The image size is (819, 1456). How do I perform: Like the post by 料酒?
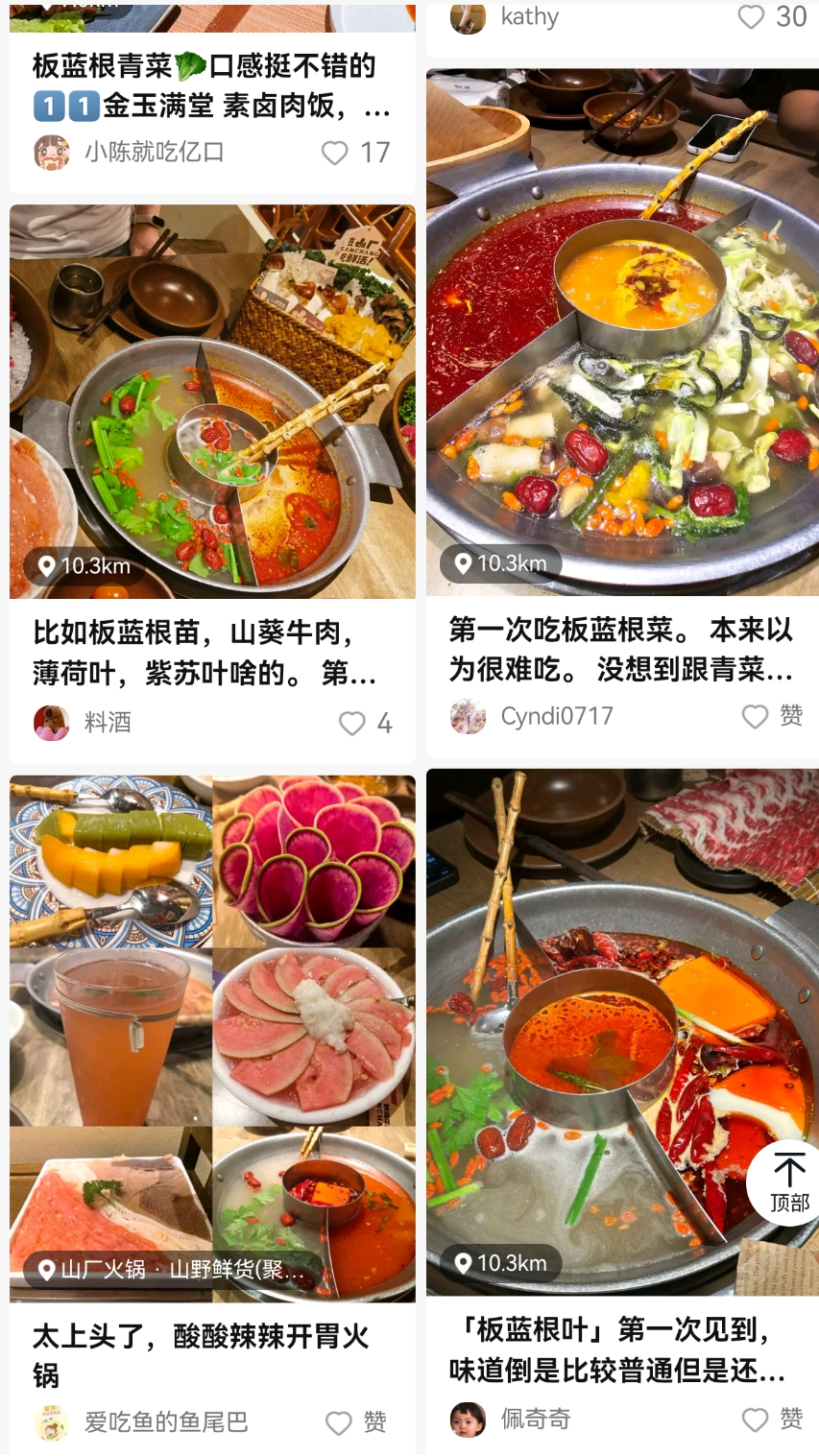352,723
